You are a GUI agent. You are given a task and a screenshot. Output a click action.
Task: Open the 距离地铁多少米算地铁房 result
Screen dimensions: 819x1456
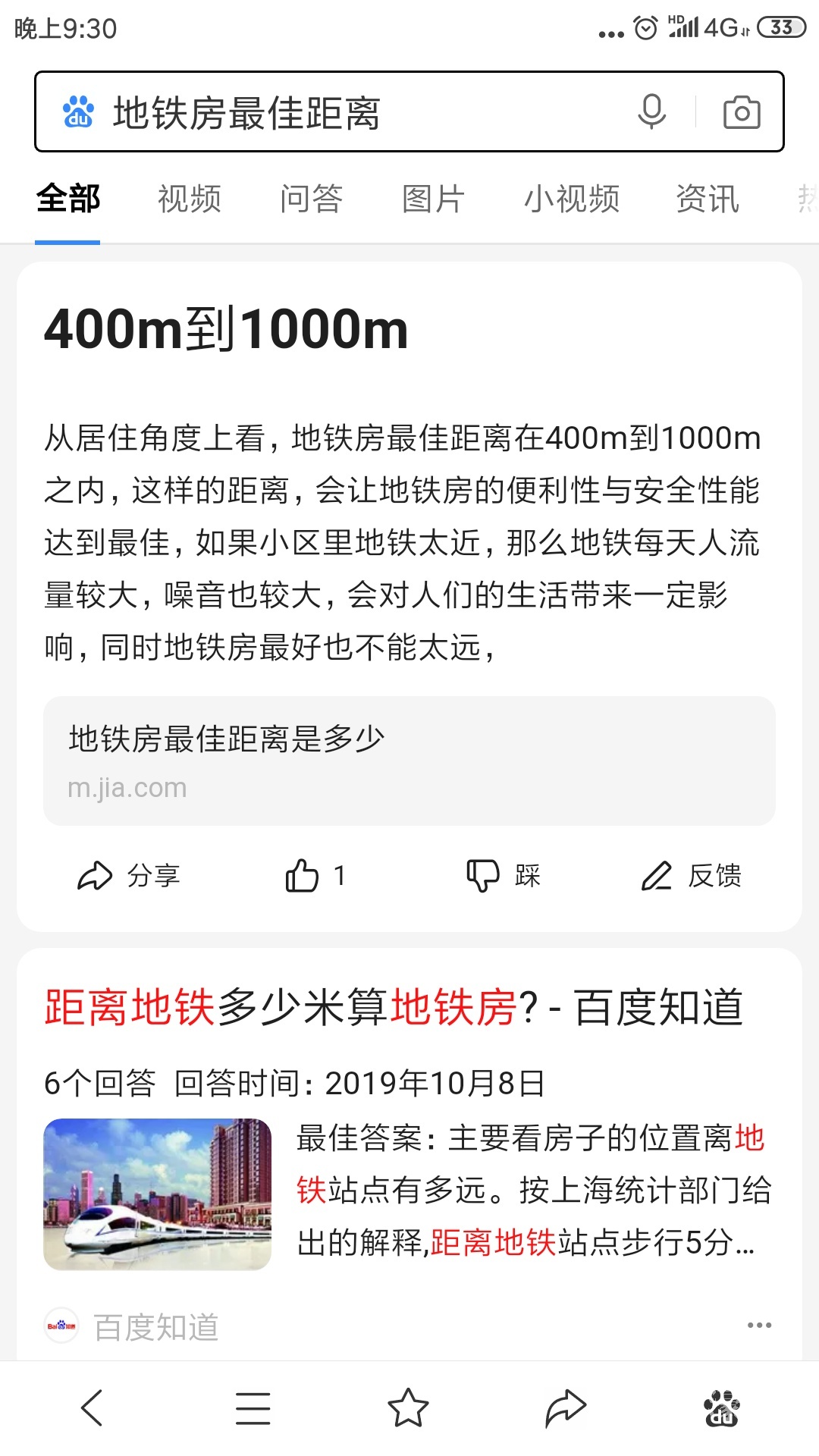tap(394, 1008)
